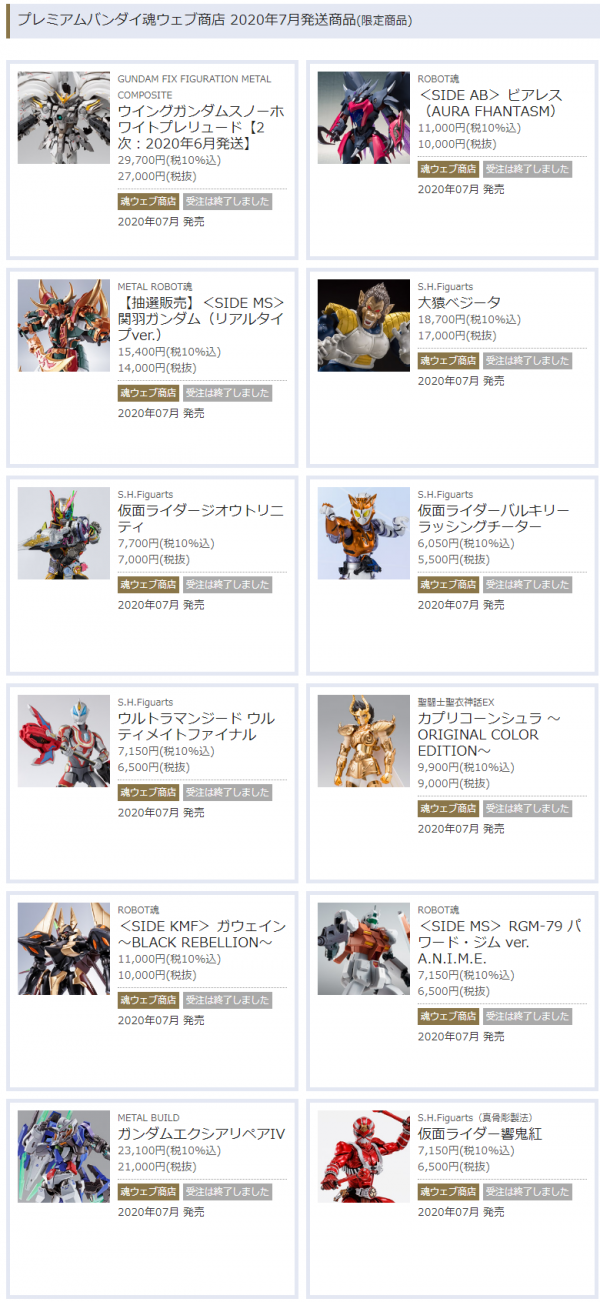Open the 大猿ベジータ product card
Image resolution: width=600 pixels, height=1302 pixels.
tap(460, 302)
